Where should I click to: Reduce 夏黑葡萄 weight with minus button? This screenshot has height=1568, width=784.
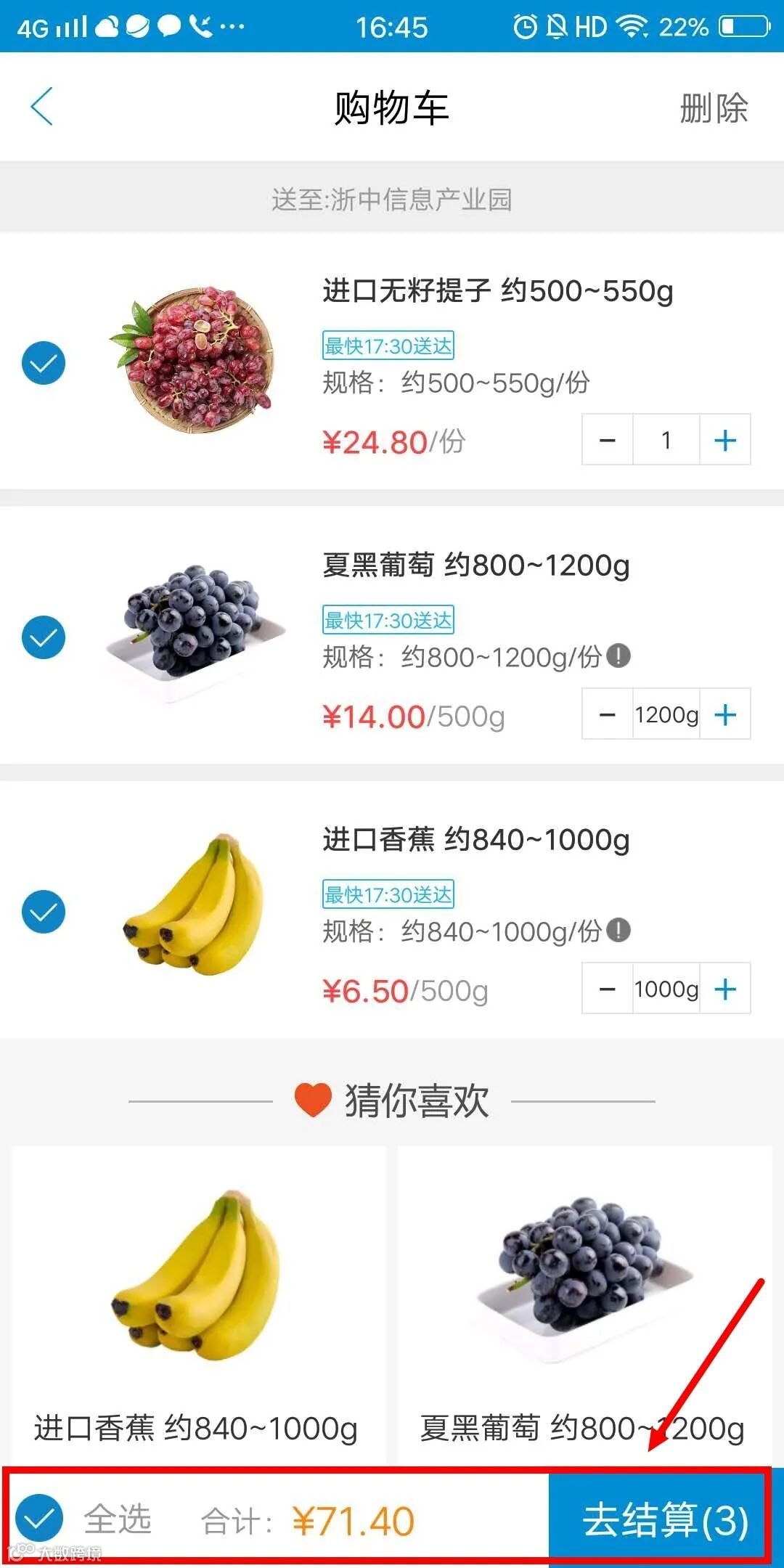(x=608, y=715)
